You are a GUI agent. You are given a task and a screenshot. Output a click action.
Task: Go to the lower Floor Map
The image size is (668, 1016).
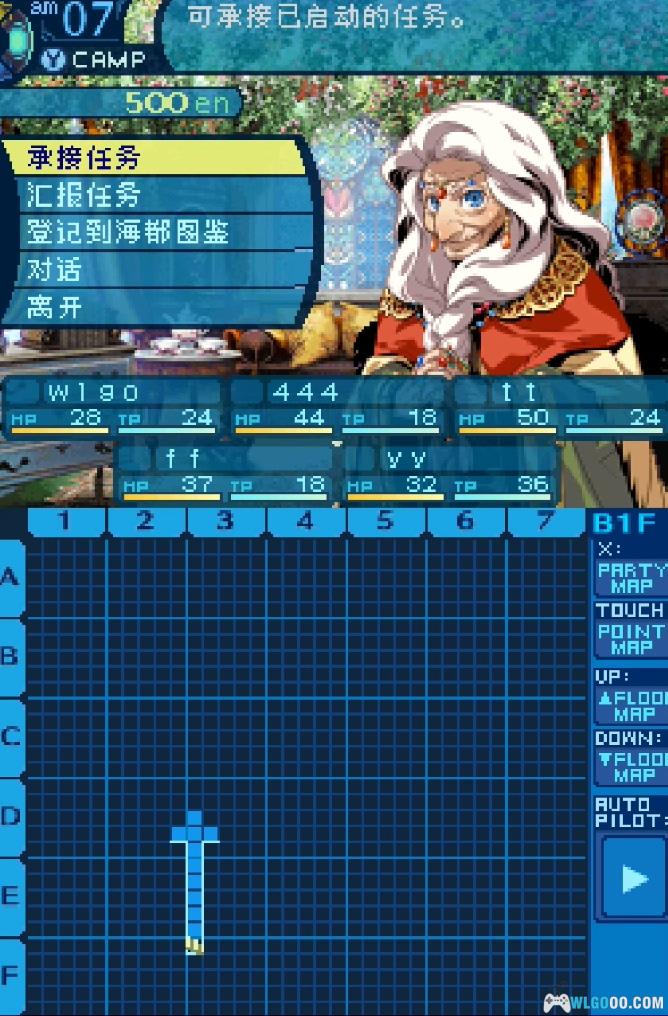click(632, 767)
